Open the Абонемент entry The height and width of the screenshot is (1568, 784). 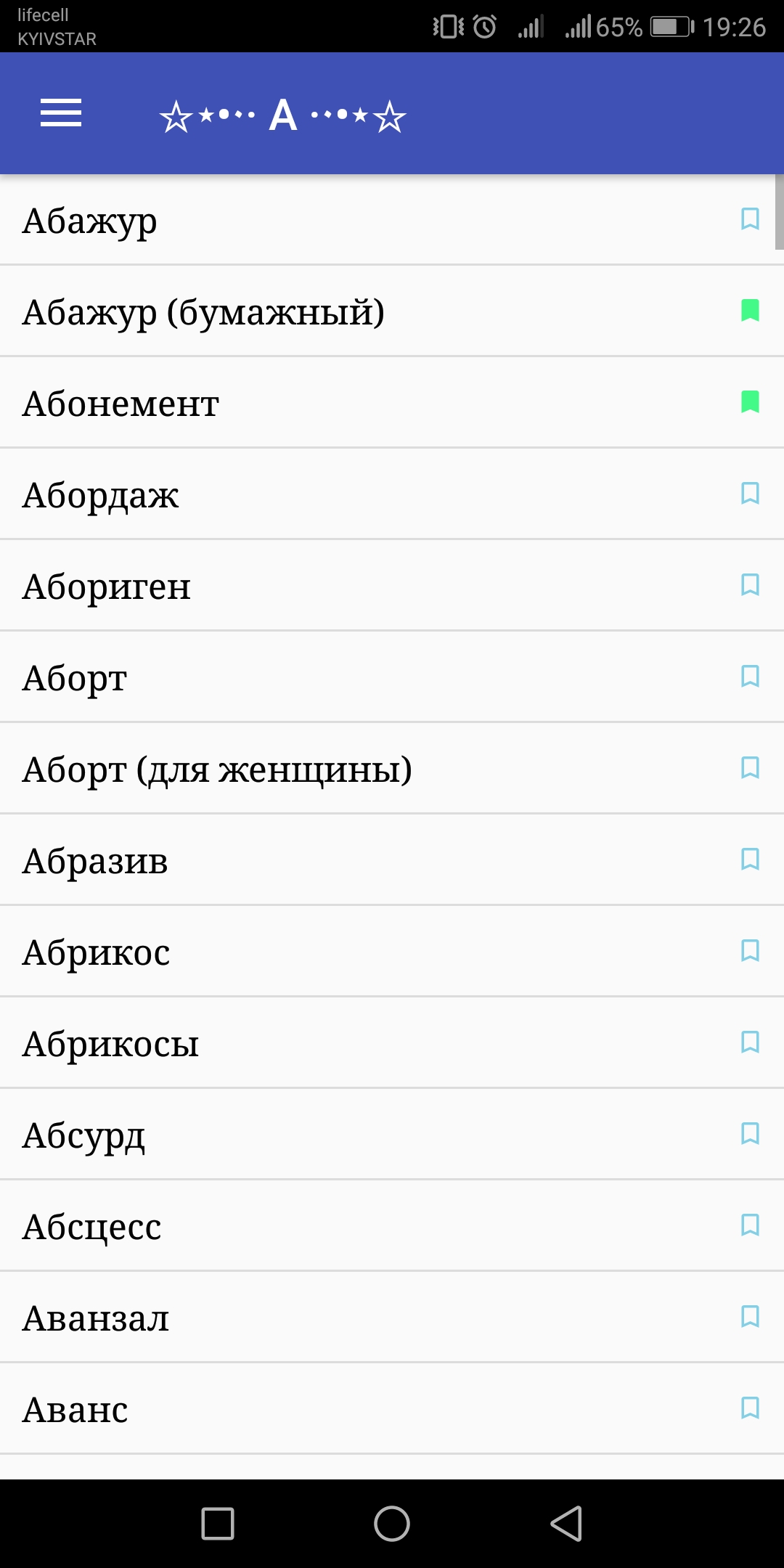[x=392, y=403]
